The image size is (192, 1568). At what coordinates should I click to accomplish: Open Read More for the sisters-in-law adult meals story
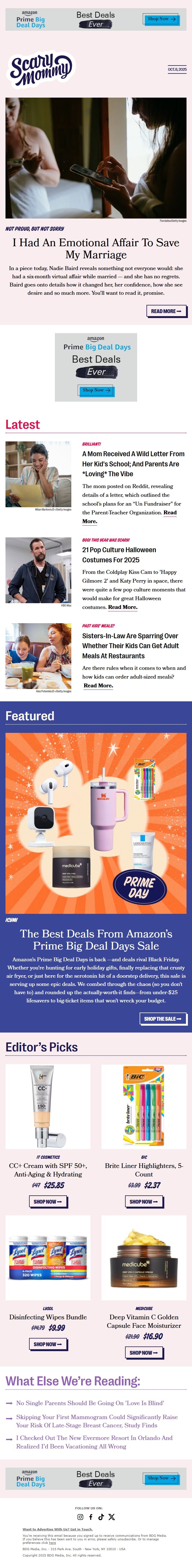98,685
